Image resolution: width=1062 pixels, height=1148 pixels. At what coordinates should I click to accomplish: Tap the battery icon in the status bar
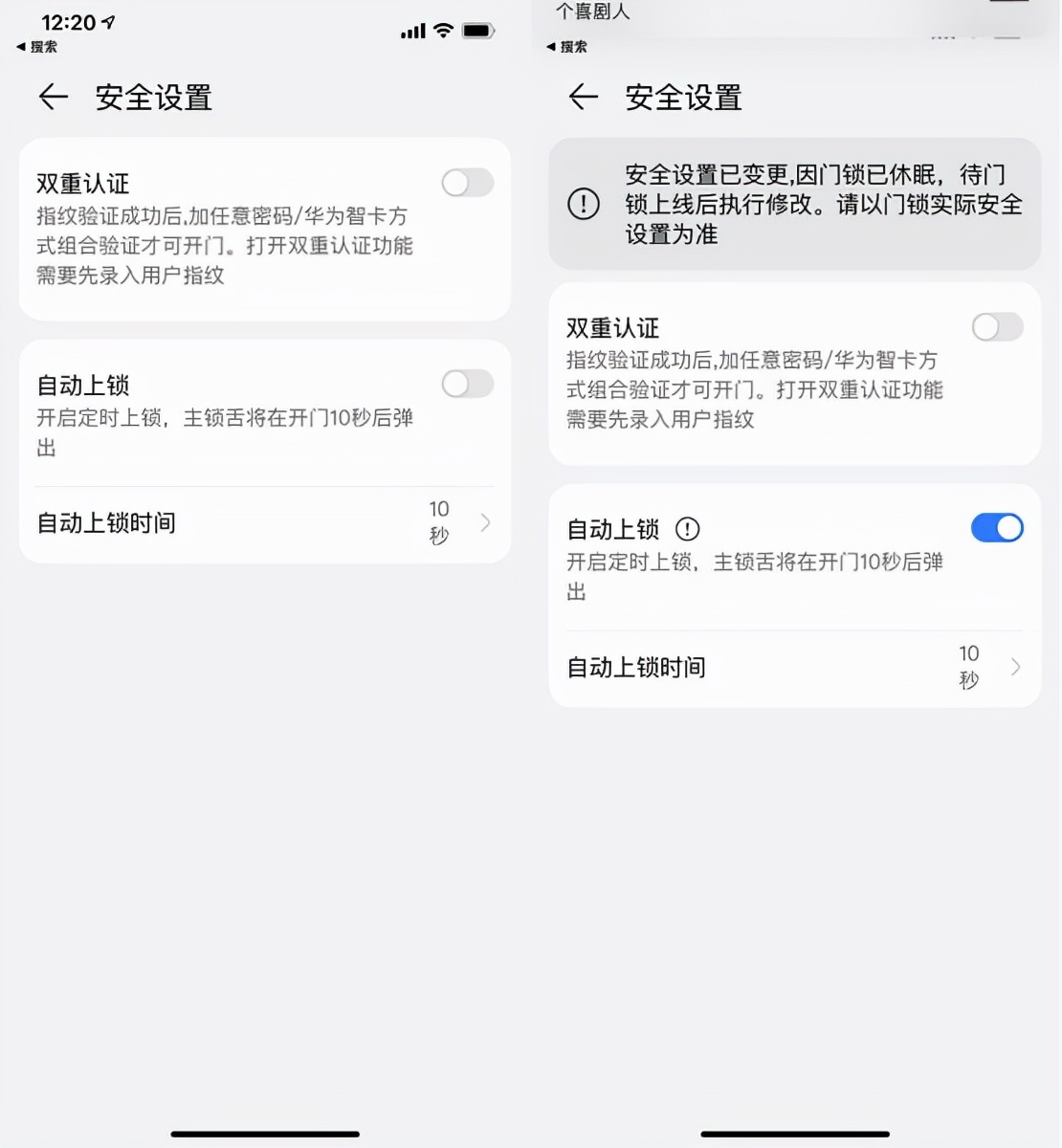476,31
